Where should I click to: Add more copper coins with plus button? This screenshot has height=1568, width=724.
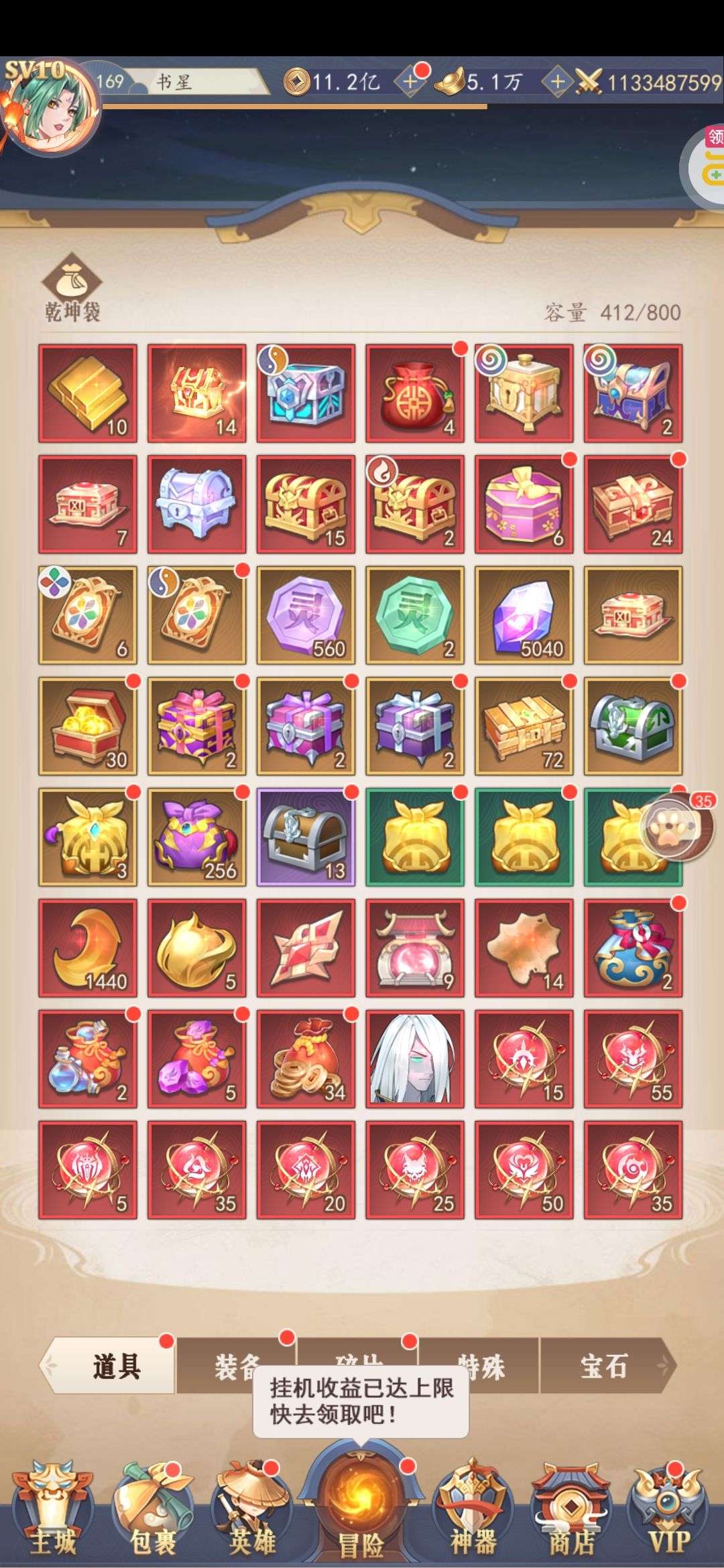410,82
